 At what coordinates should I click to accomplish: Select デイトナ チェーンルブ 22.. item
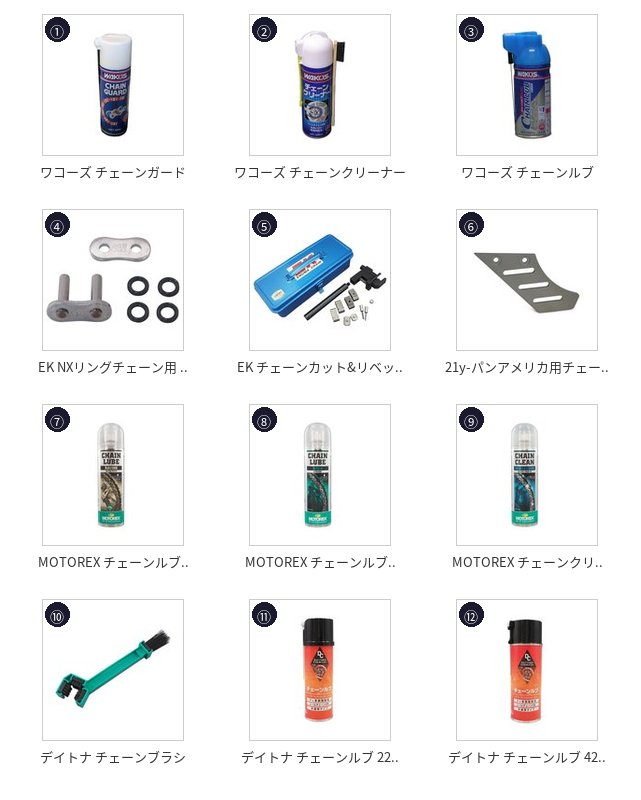point(320,670)
